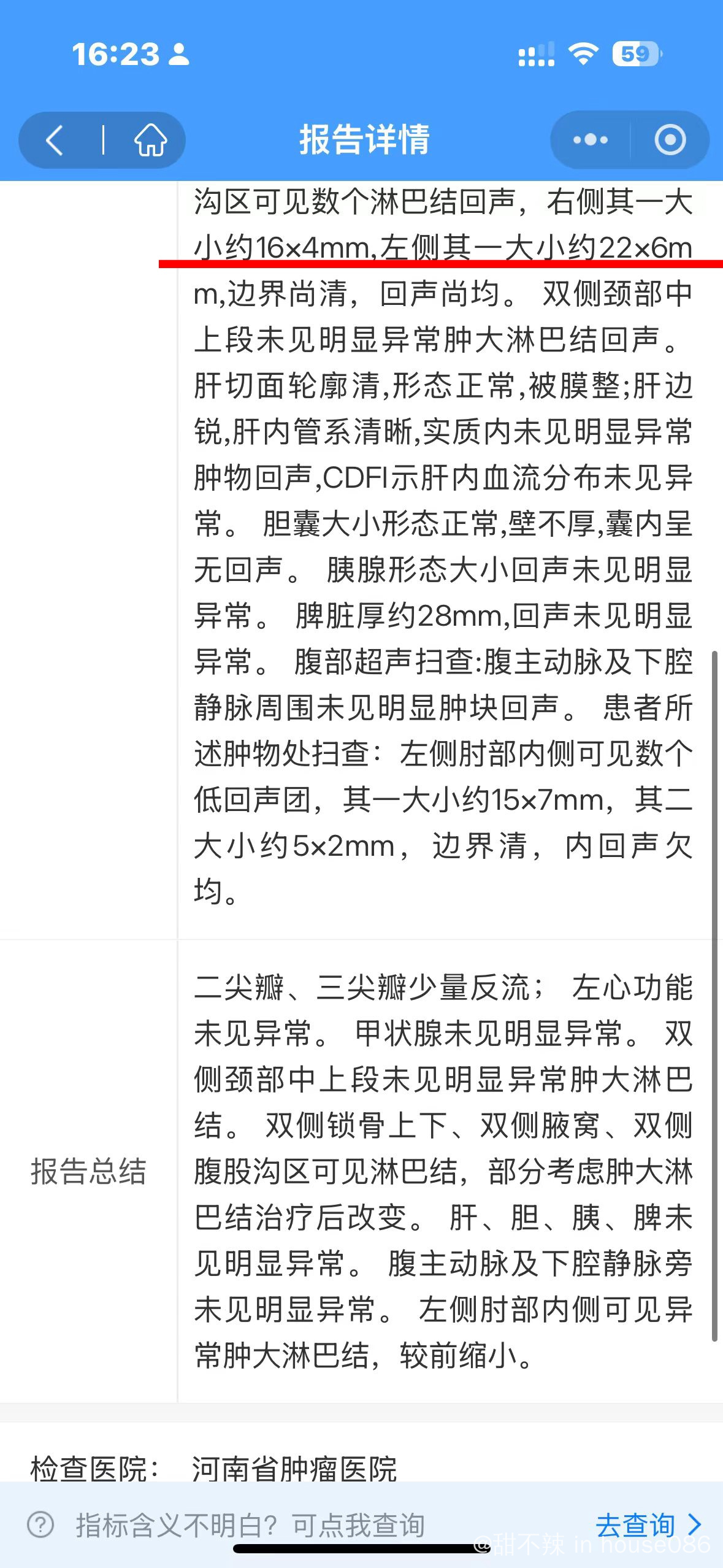Close the mini program via circle icon
This screenshot has width=723, height=1568.
pos(670,140)
